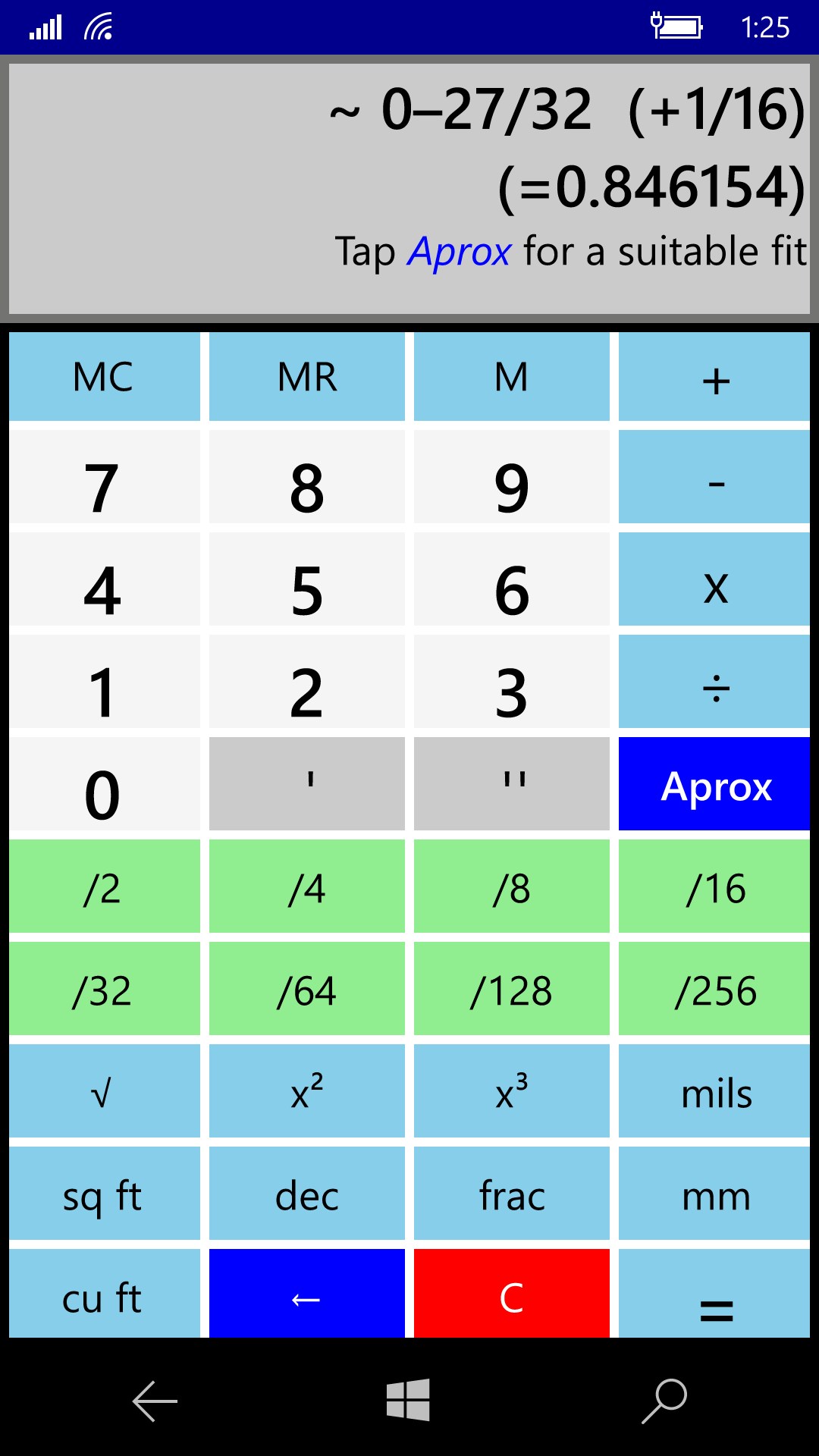
Task: Delete last entry with the backspace arrow
Action: pos(307,1294)
